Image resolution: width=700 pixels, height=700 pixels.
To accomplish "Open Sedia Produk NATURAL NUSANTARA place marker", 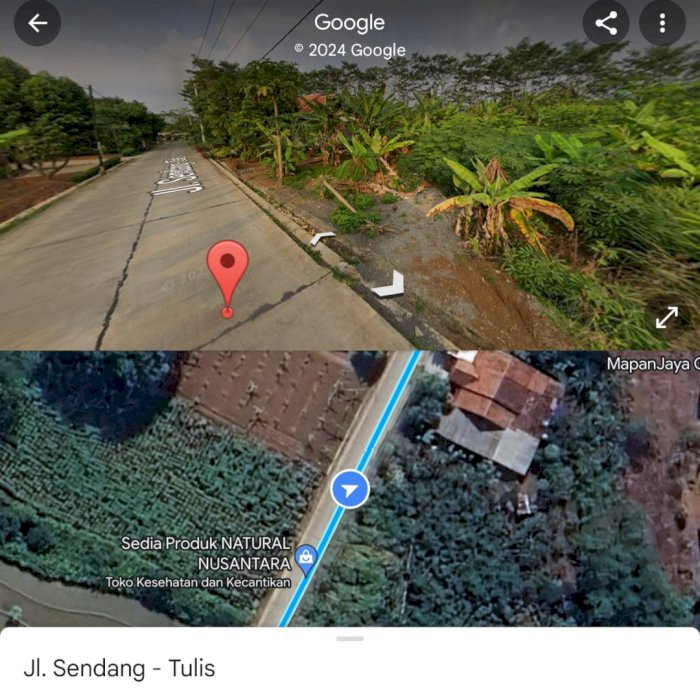I will point(306,555).
